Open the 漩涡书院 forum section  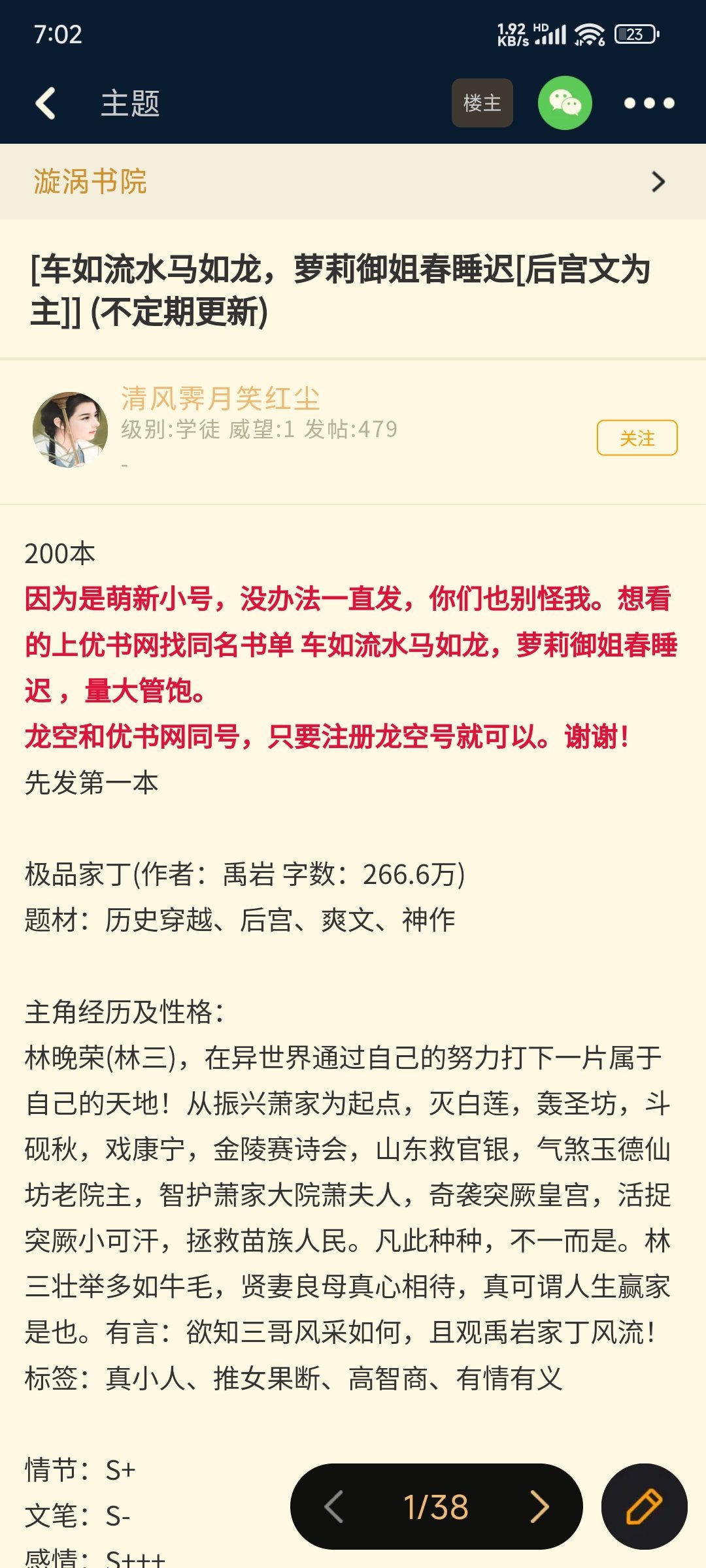point(353,182)
